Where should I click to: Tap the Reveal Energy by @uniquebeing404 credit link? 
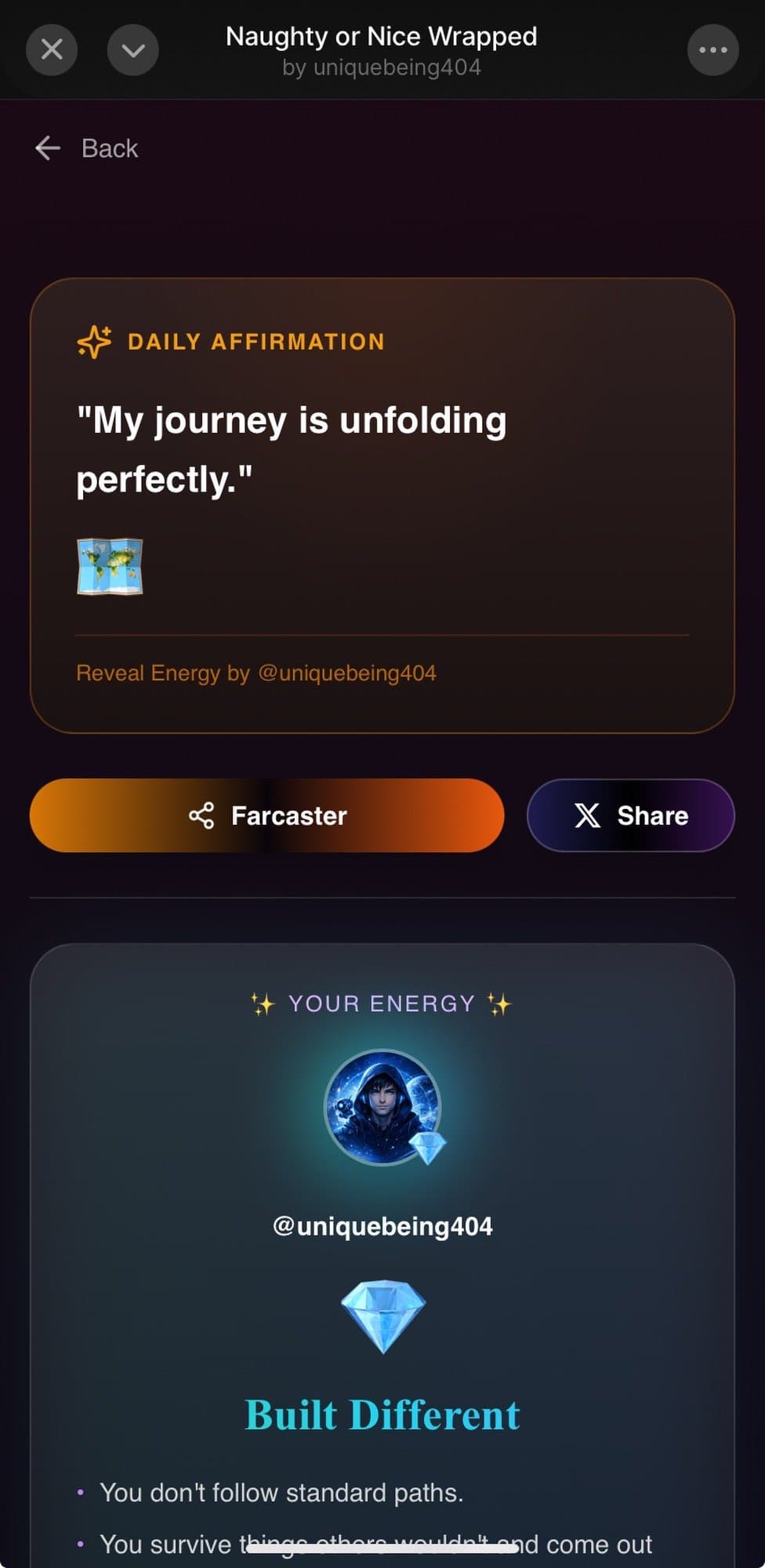pyautogui.click(x=256, y=673)
